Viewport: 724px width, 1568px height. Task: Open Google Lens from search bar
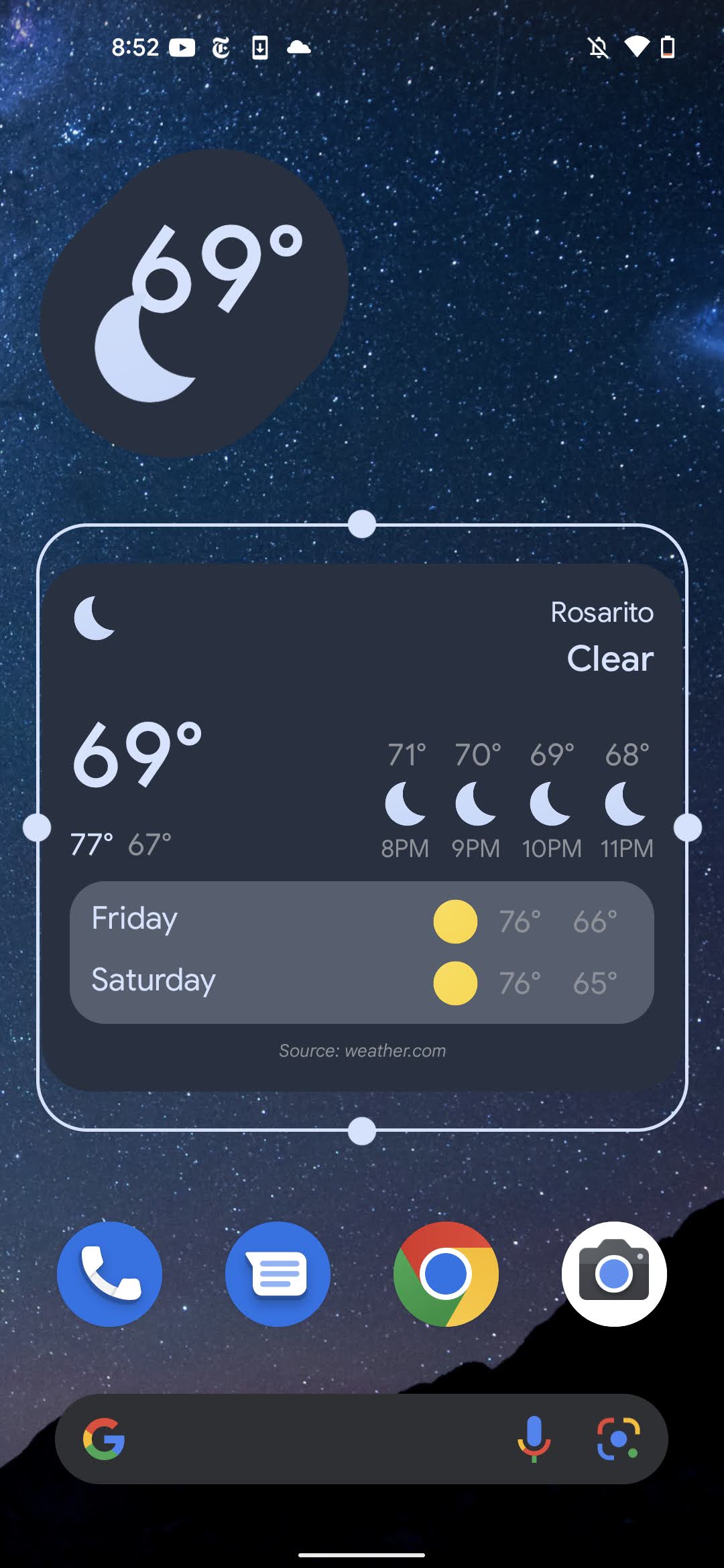click(618, 1439)
